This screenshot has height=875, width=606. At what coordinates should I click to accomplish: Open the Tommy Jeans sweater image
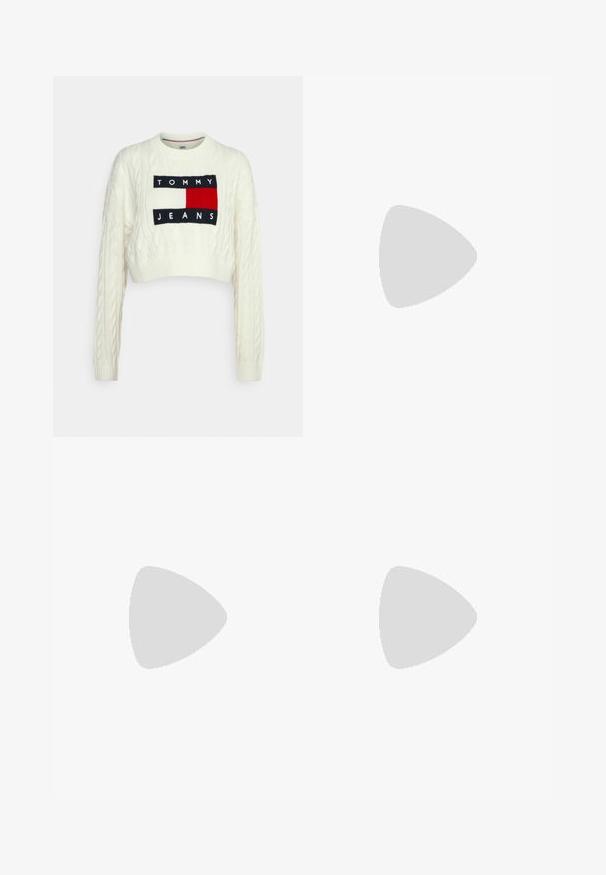[x=178, y=256]
